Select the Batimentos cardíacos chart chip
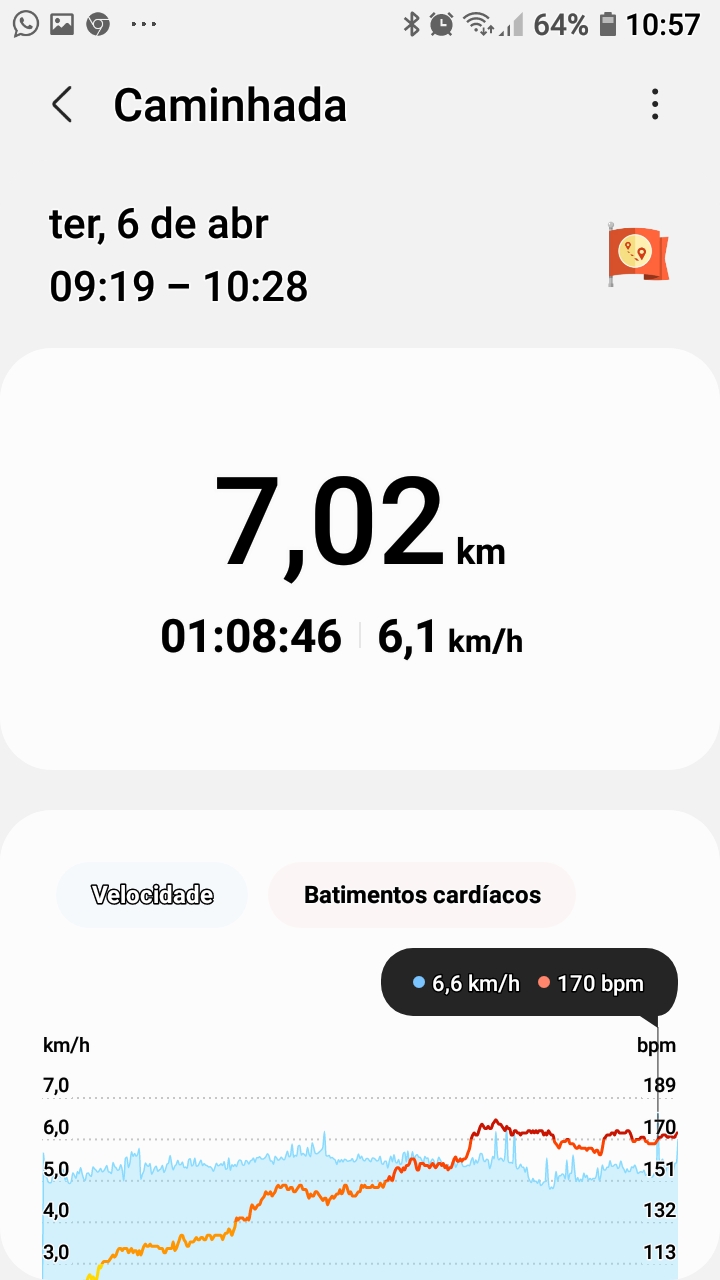 (x=422, y=895)
